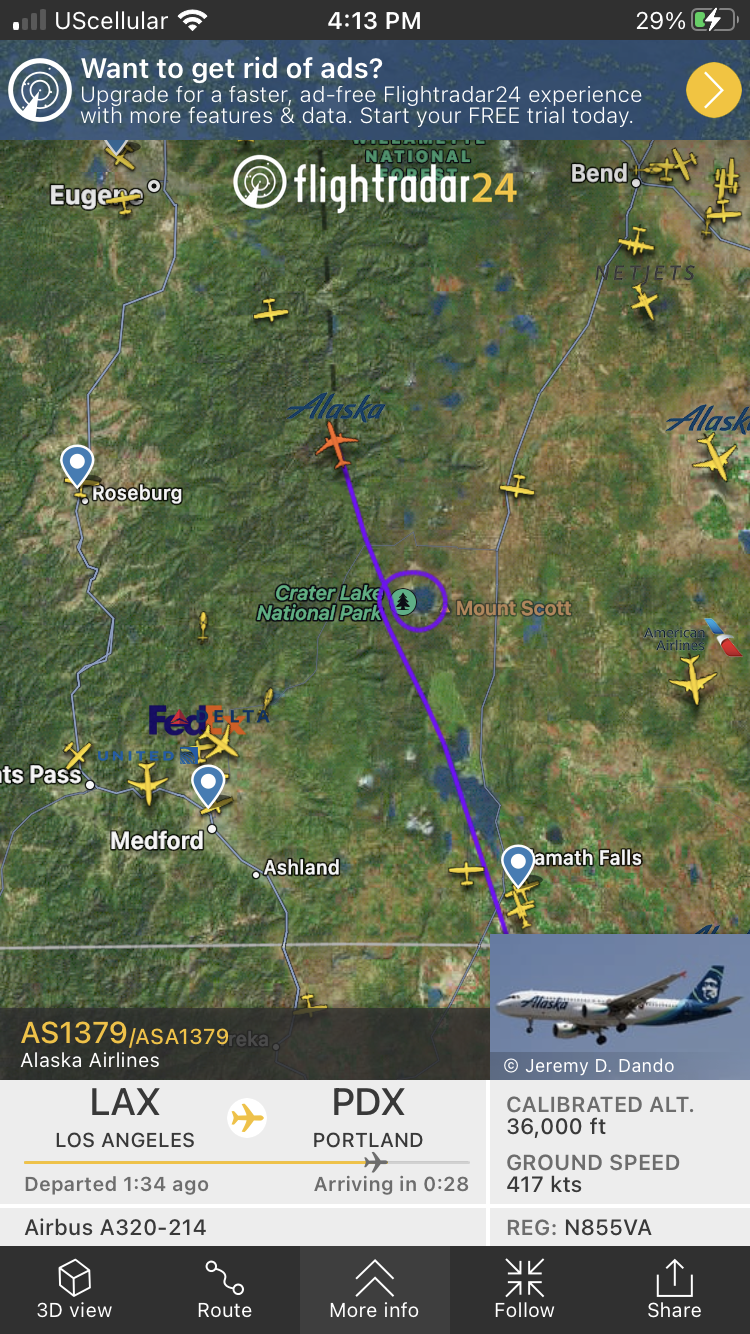The height and width of the screenshot is (1334, 750).
Task: Select the Medford airport pin
Action: pyautogui.click(x=208, y=786)
